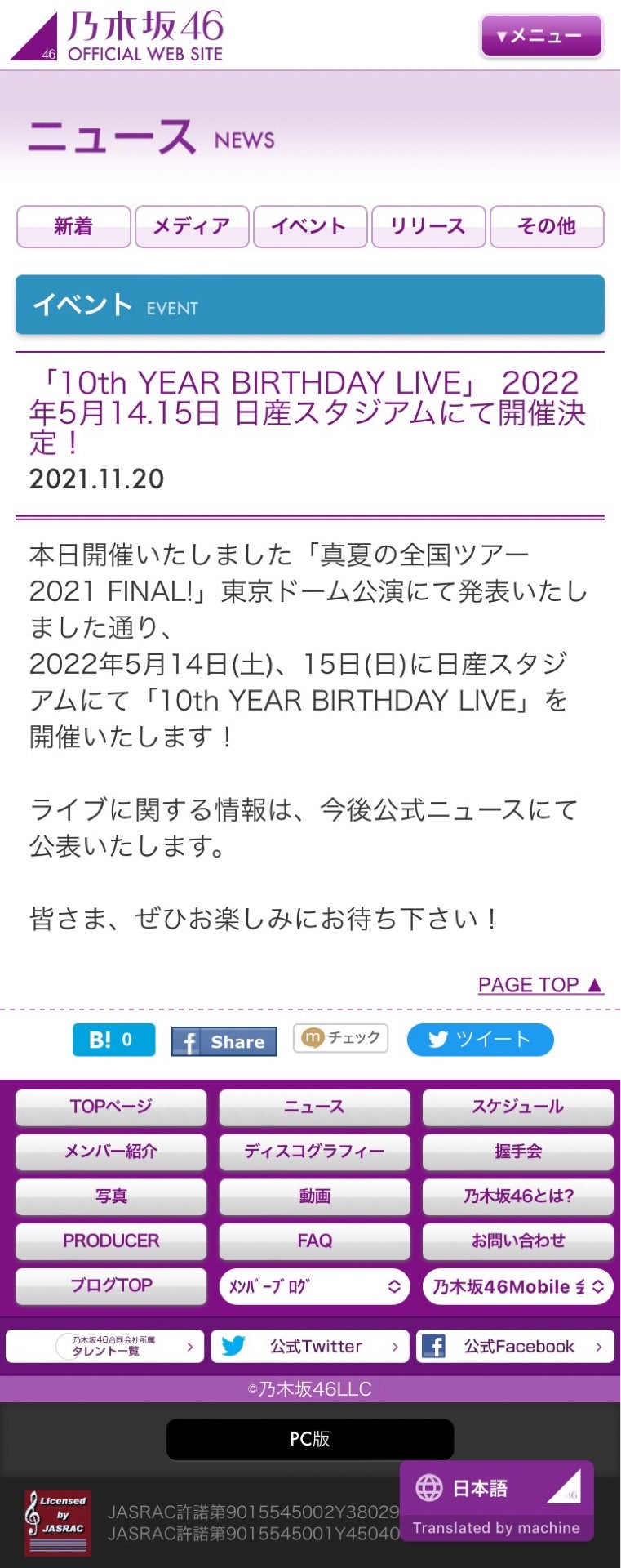Select the その他 news tab
The width and height of the screenshot is (621, 1568).
[547, 226]
